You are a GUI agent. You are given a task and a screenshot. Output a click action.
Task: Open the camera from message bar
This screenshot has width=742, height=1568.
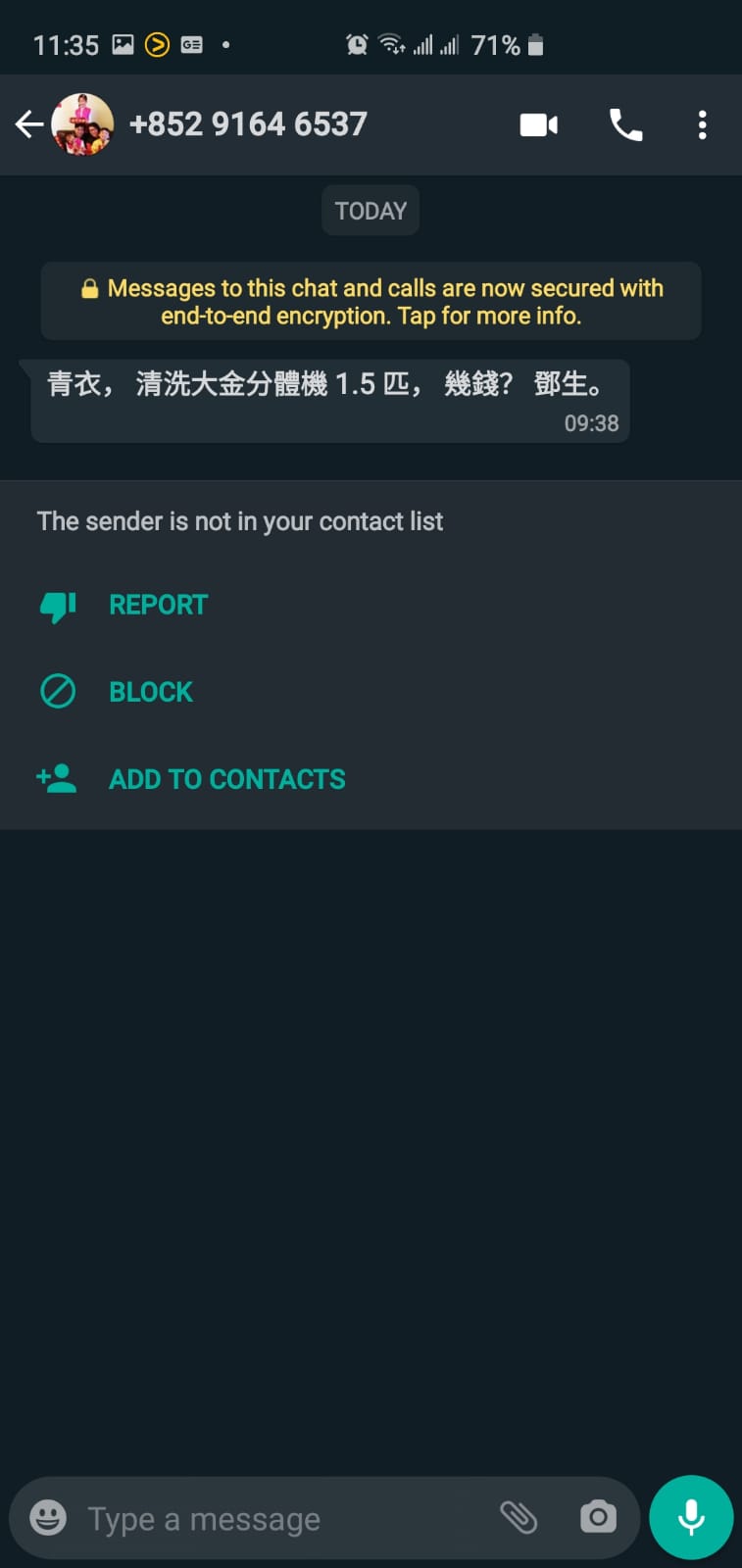tap(598, 1518)
